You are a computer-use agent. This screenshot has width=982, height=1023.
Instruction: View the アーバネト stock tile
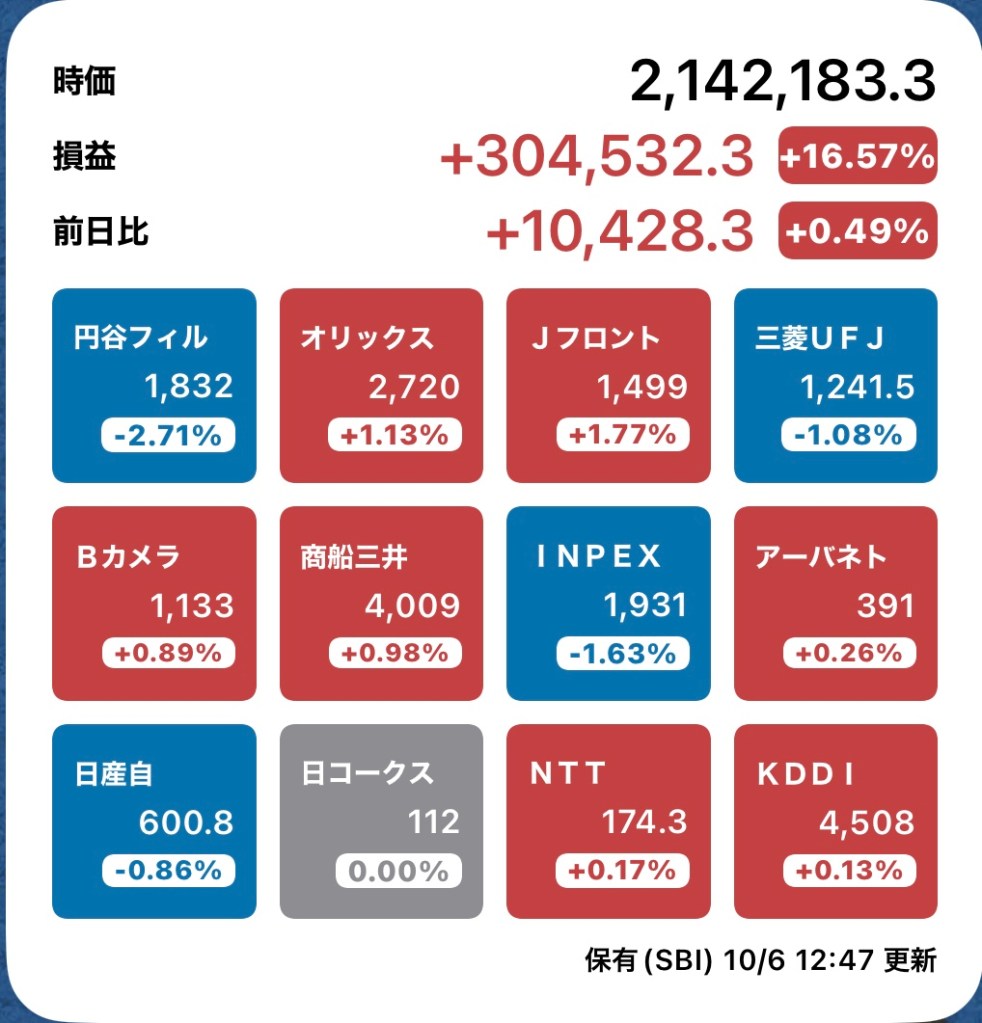(x=835, y=603)
